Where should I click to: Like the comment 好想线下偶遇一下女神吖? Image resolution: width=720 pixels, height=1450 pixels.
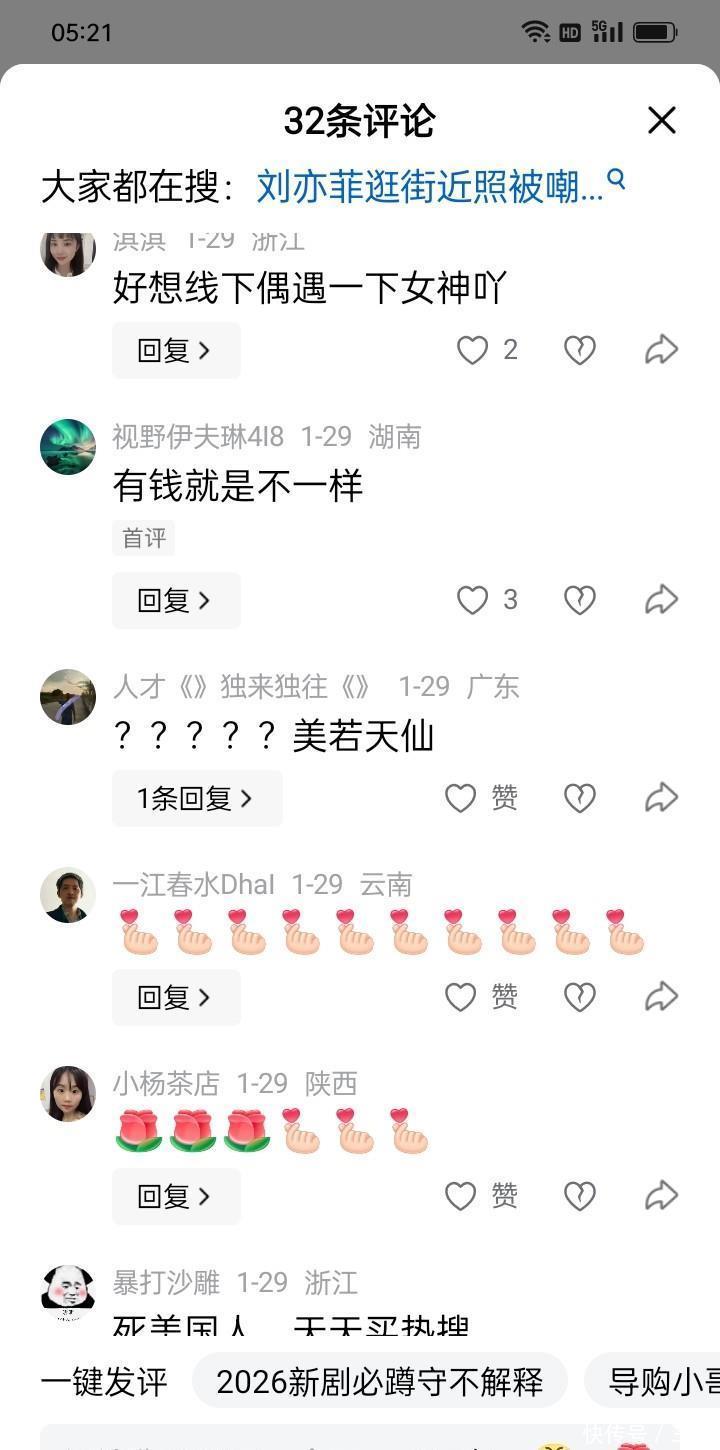473,350
